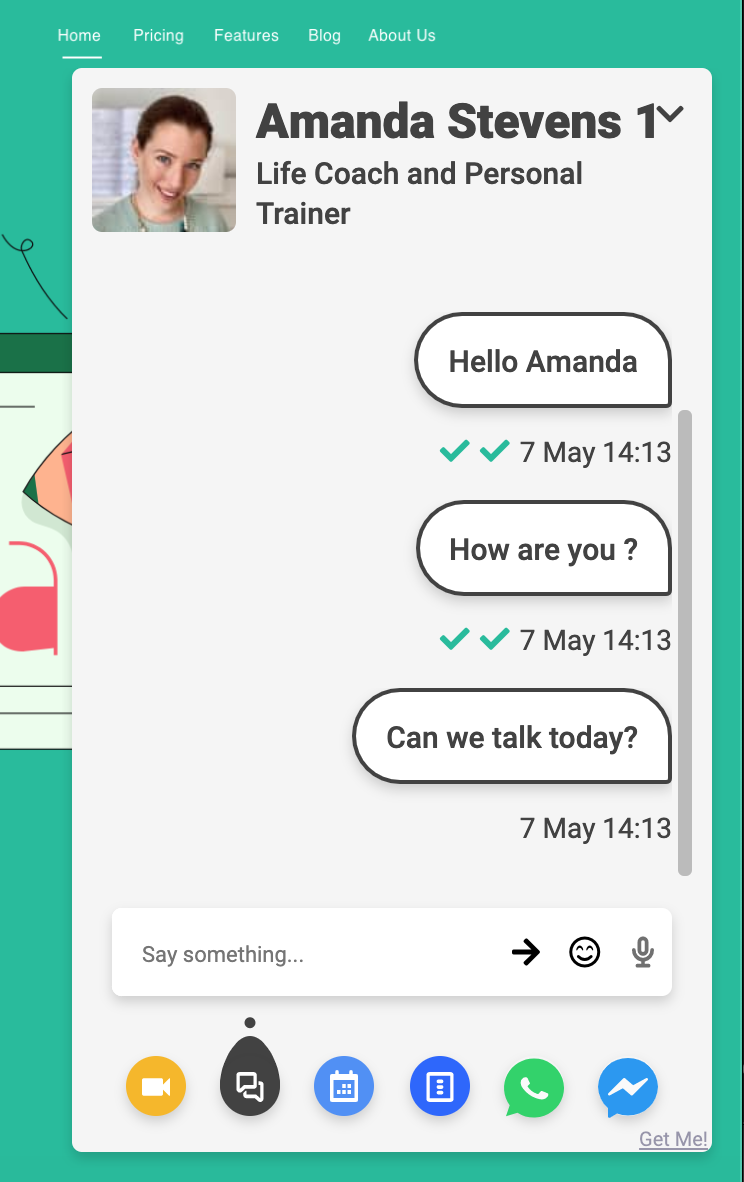Open the calendar scheduling button

[344, 1087]
